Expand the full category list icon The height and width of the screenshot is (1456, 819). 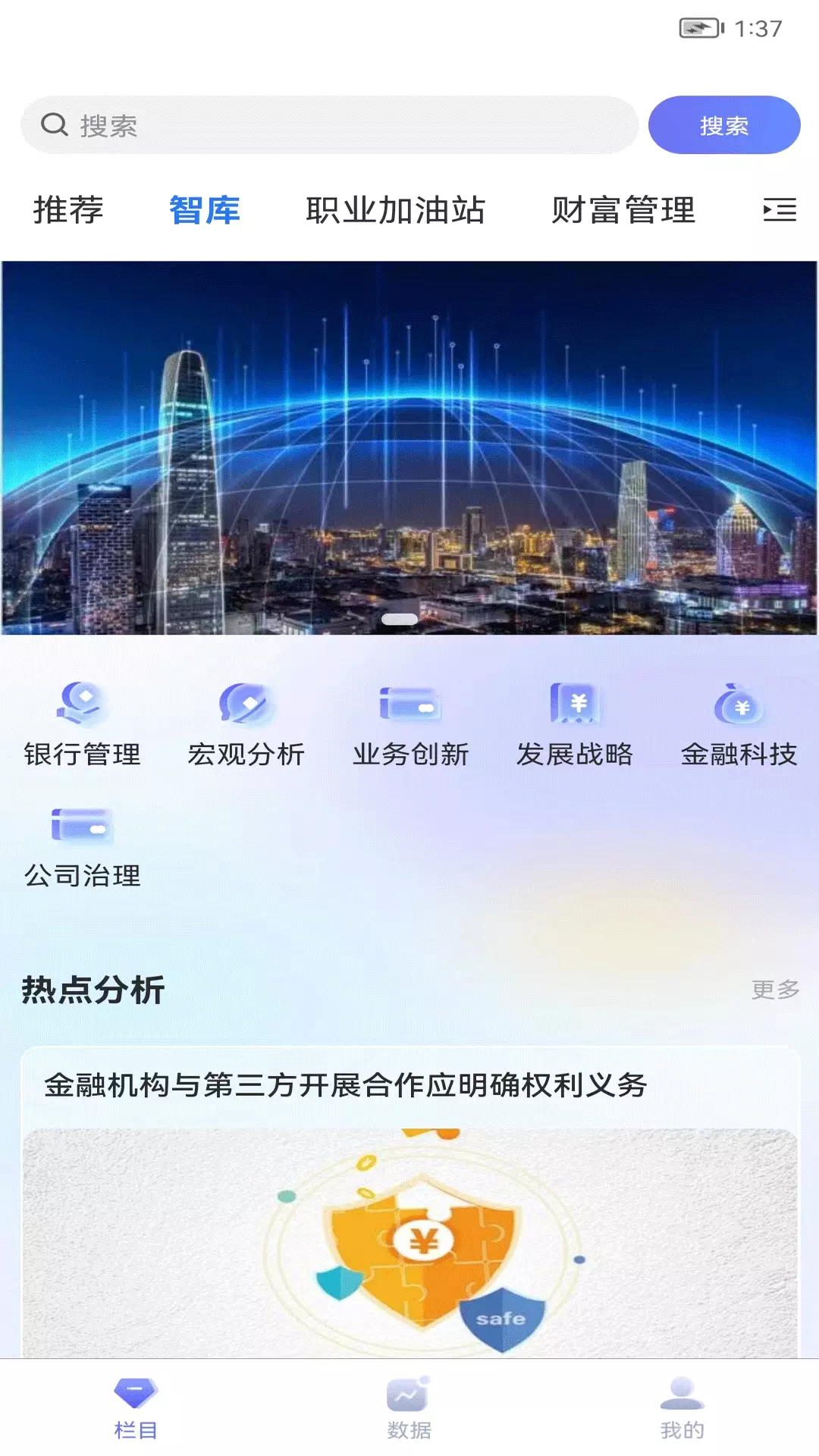click(x=780, y=209)
